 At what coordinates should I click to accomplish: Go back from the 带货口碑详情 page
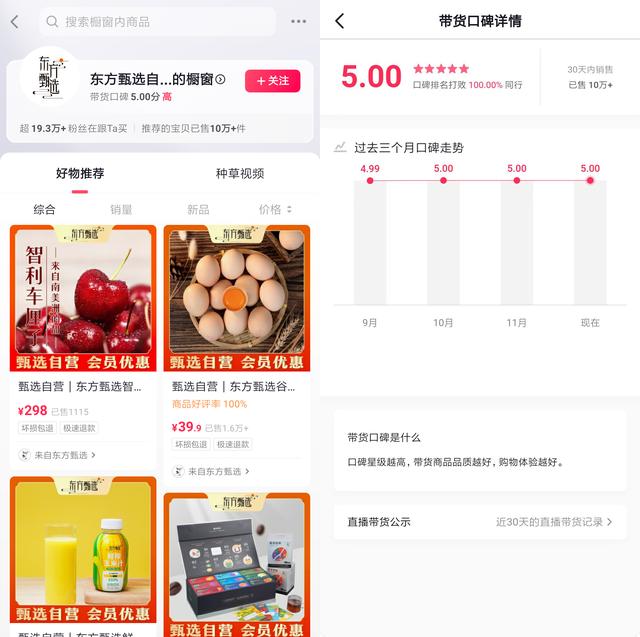click(x=340, y=21)
